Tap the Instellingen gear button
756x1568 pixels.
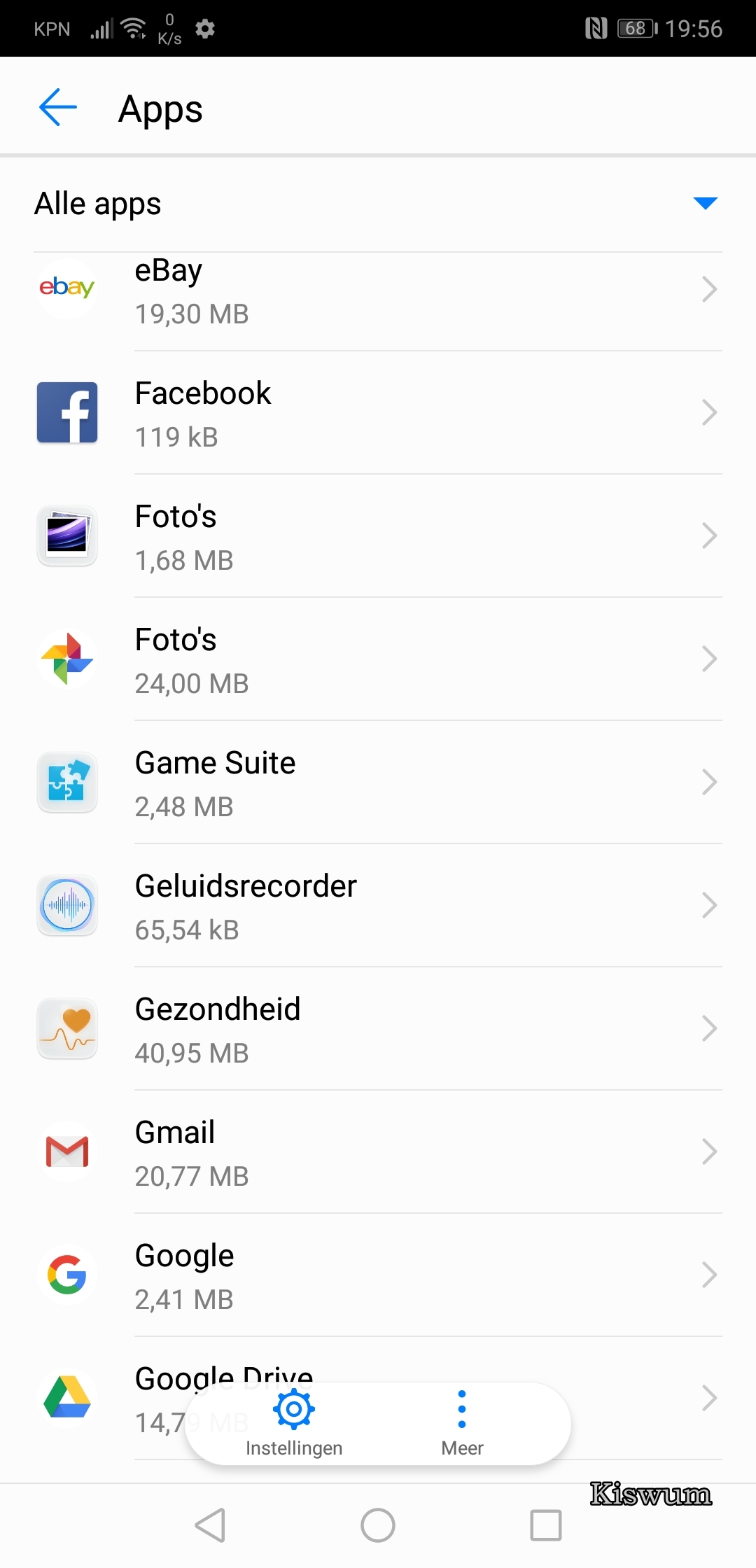[x=294, y=1423]
